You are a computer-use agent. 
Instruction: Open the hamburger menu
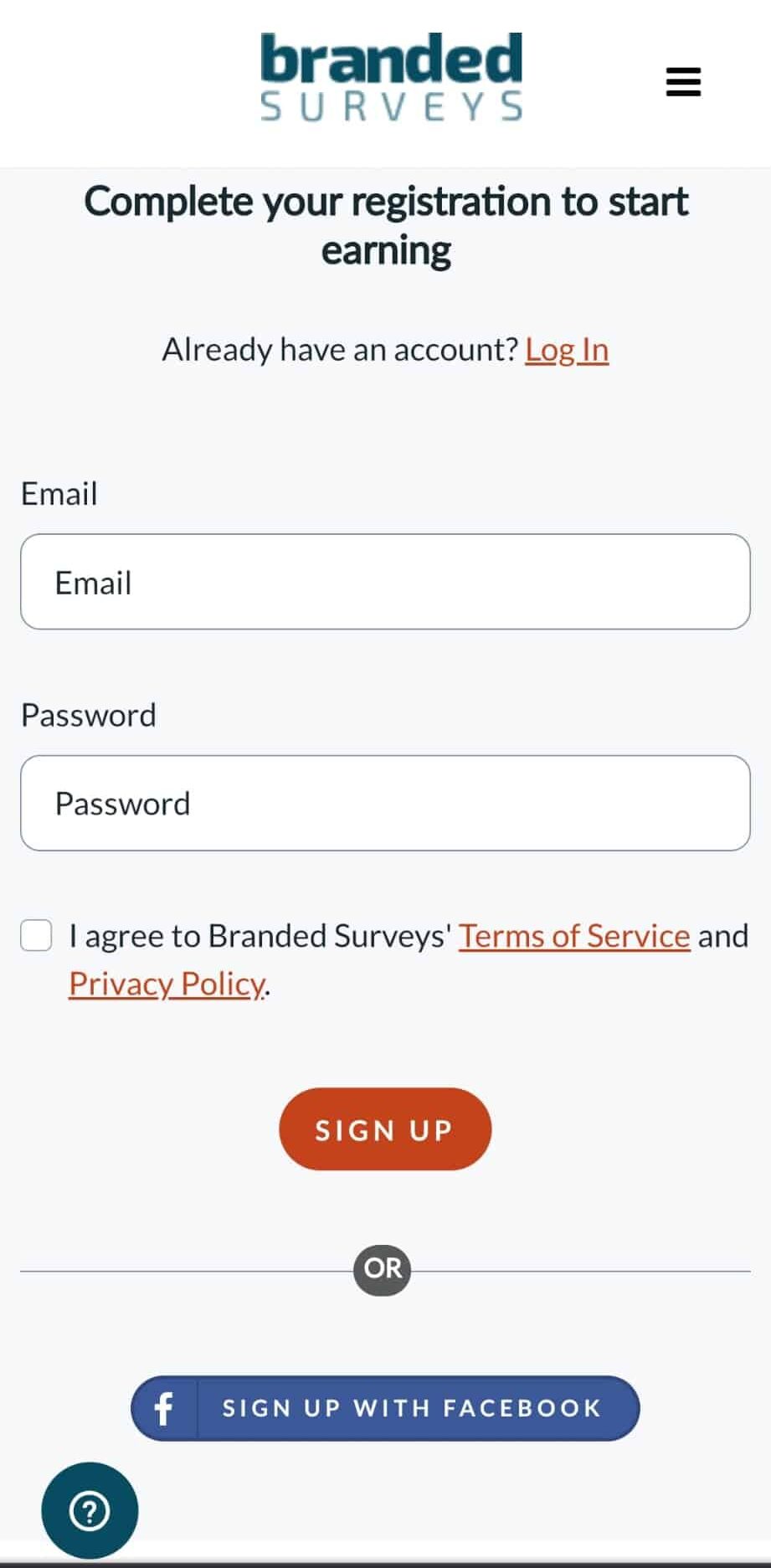[683, 82]
